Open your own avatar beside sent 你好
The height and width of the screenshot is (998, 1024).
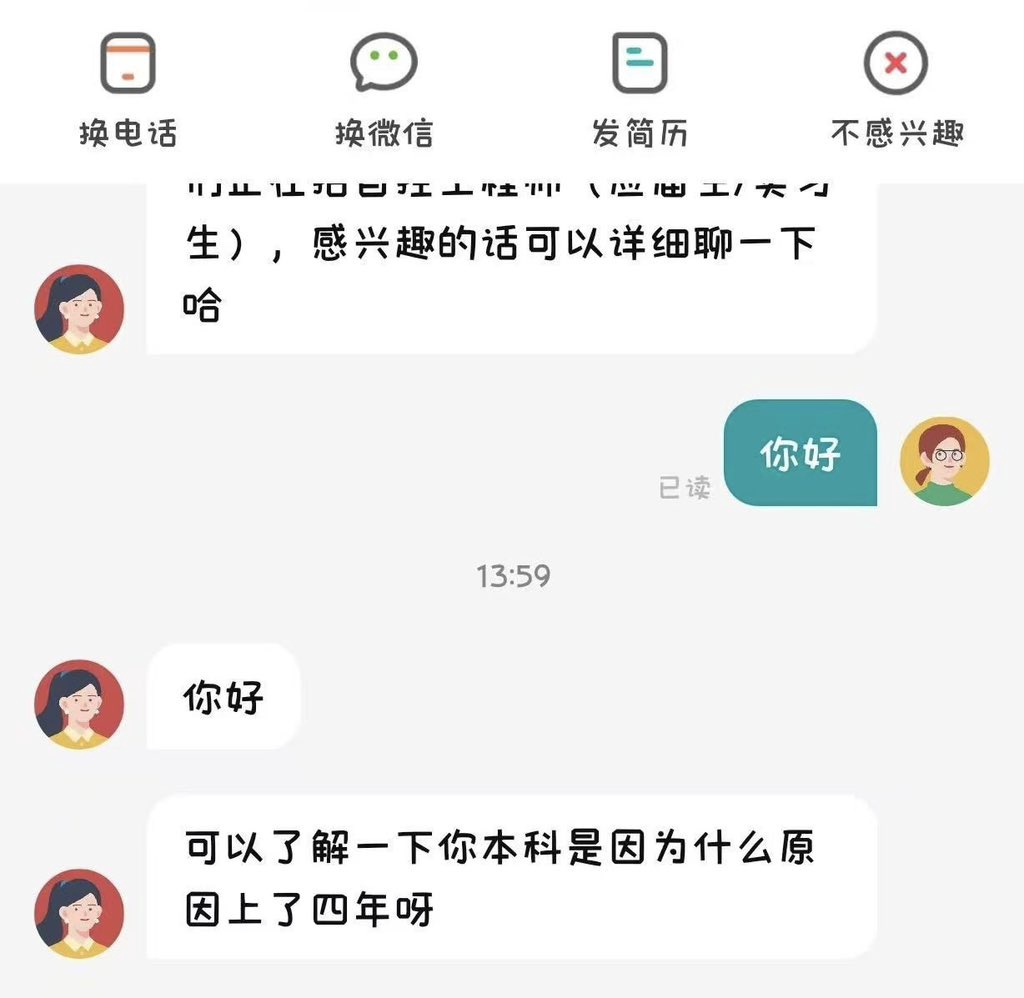944,461
